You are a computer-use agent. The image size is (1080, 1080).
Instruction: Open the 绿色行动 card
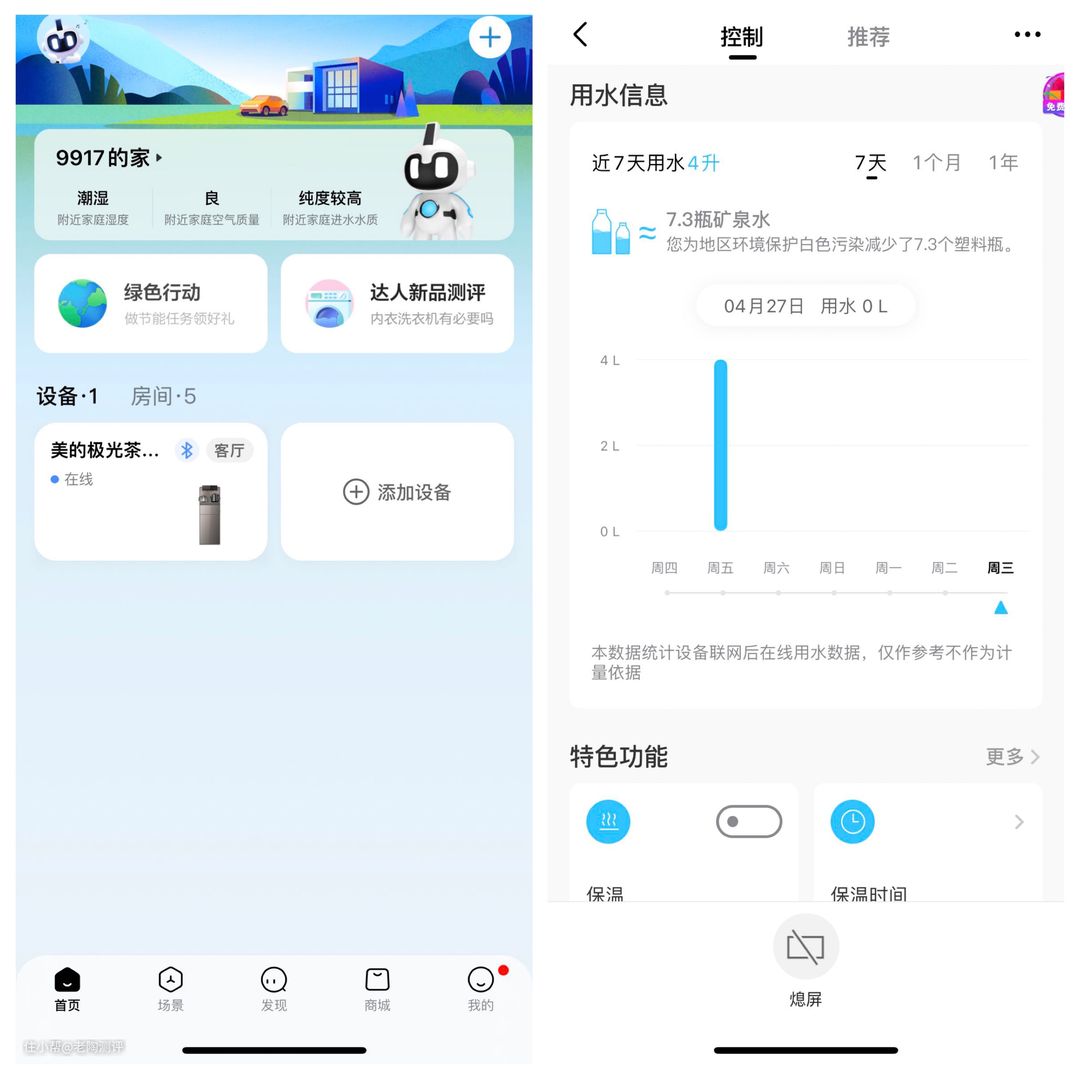[151, 303]
